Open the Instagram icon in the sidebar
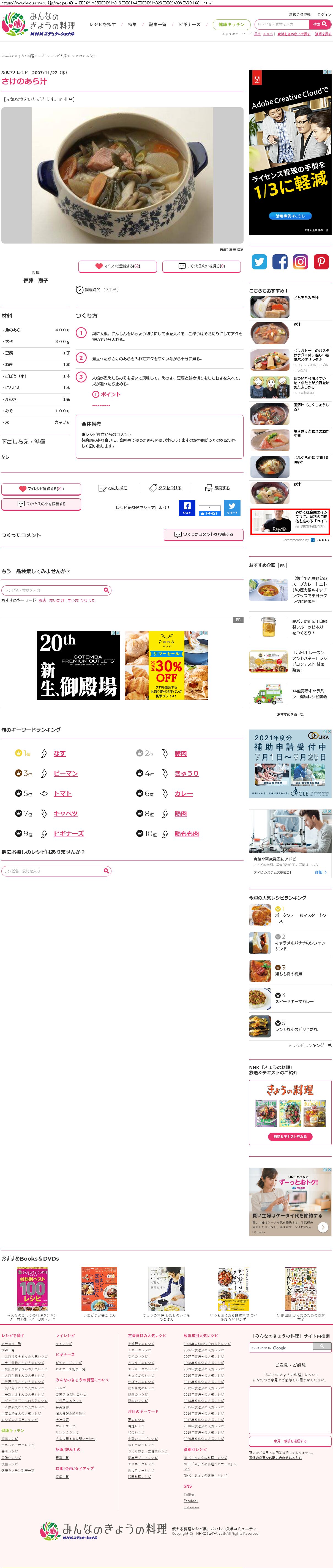 coord(301,262)
